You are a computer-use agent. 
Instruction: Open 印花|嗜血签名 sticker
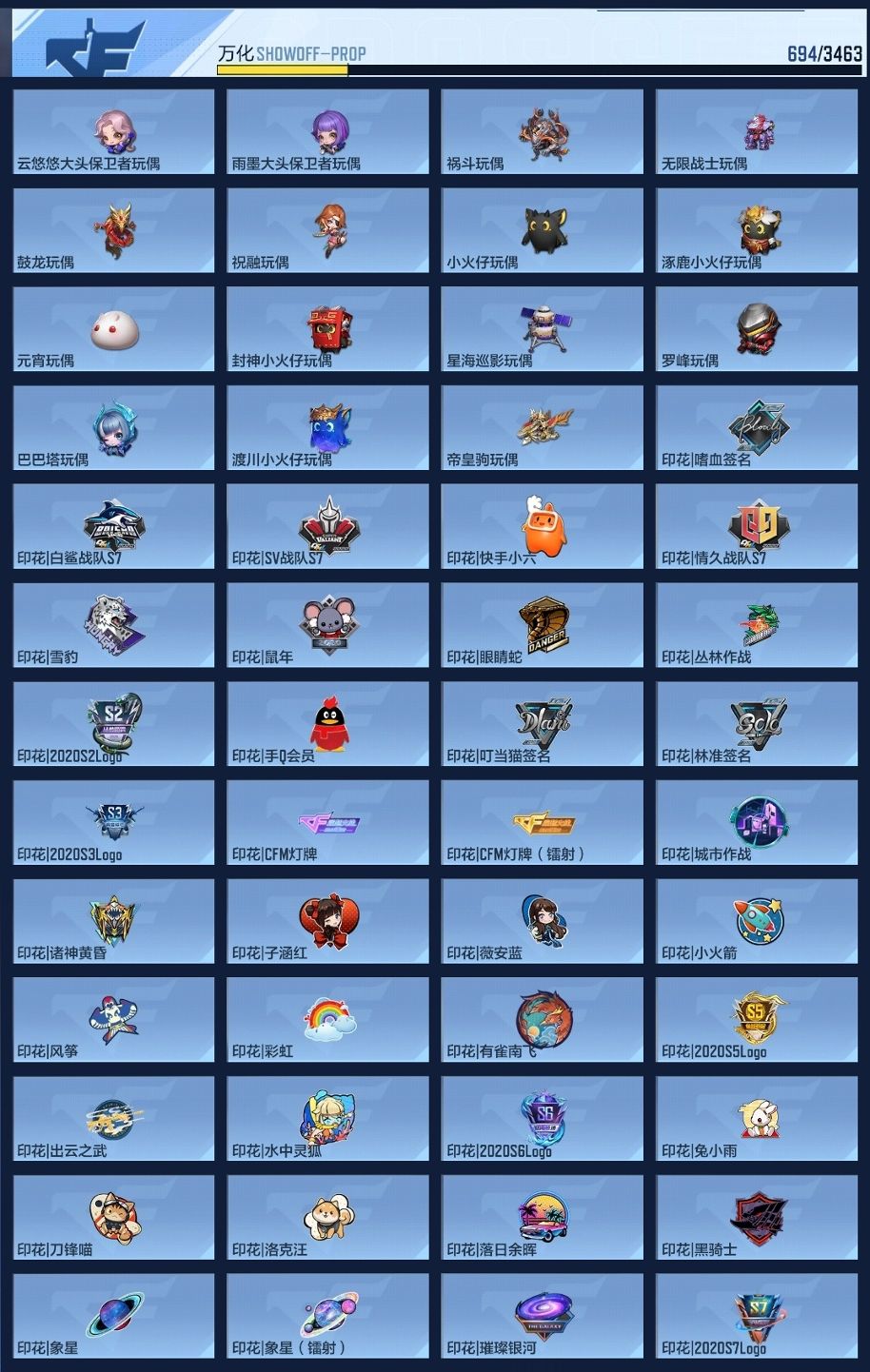pyautogui.click(x=757, y=428)
